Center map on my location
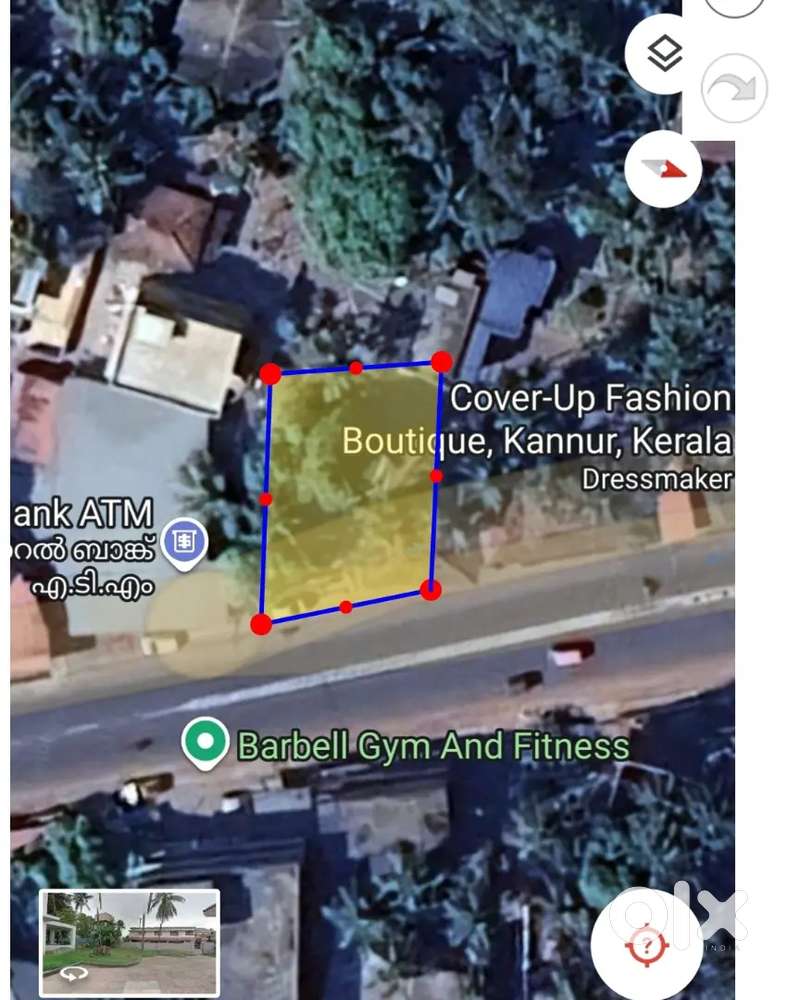This screenshot has height=1000, width=787. (x=646, y=943)
